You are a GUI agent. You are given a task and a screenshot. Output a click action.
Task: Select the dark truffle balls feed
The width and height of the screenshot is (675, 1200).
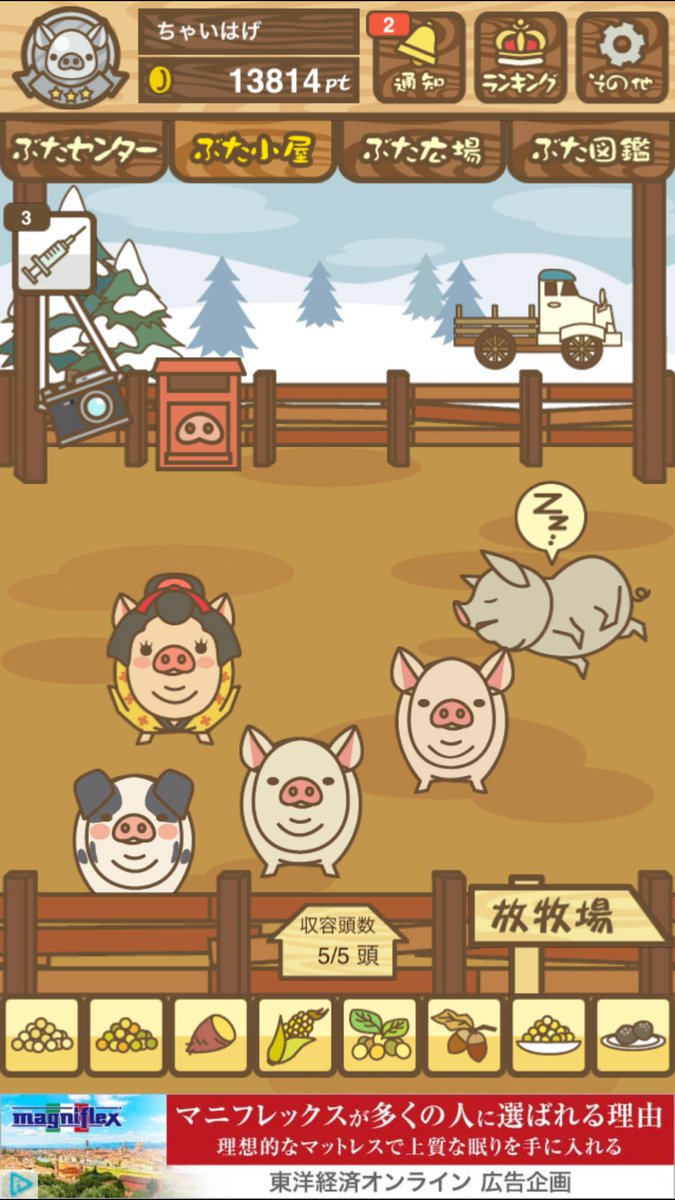(632, 1036)
